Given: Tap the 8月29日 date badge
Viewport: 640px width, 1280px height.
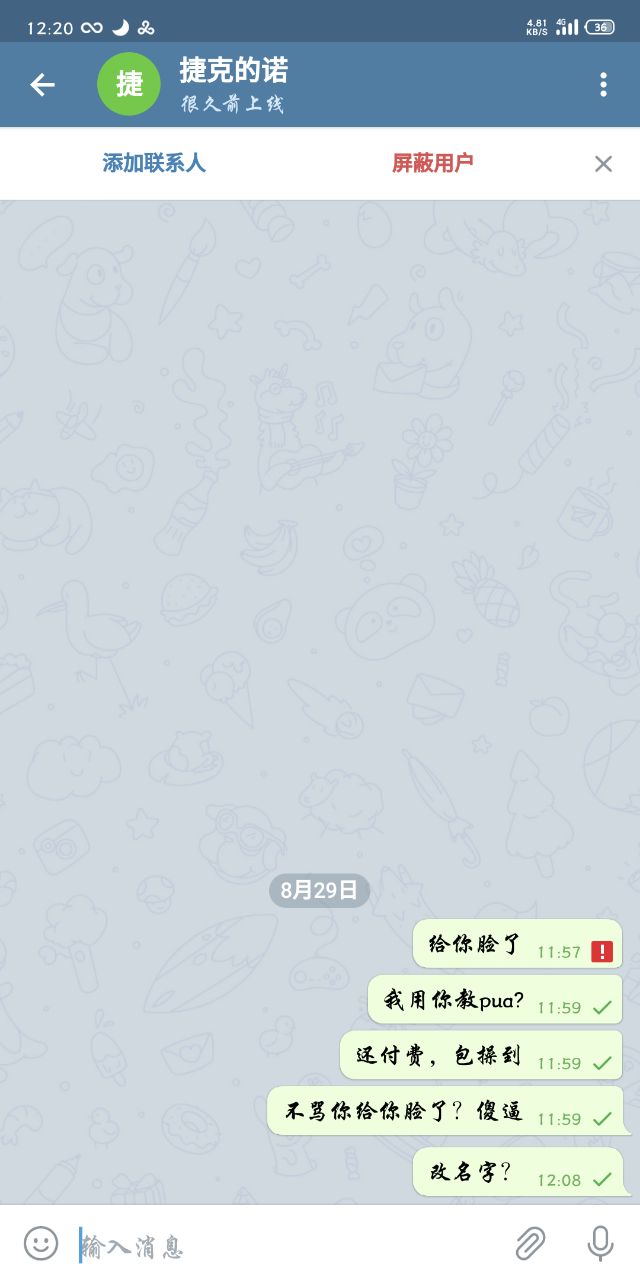Looking at the screenshot, I should [319, 890].
